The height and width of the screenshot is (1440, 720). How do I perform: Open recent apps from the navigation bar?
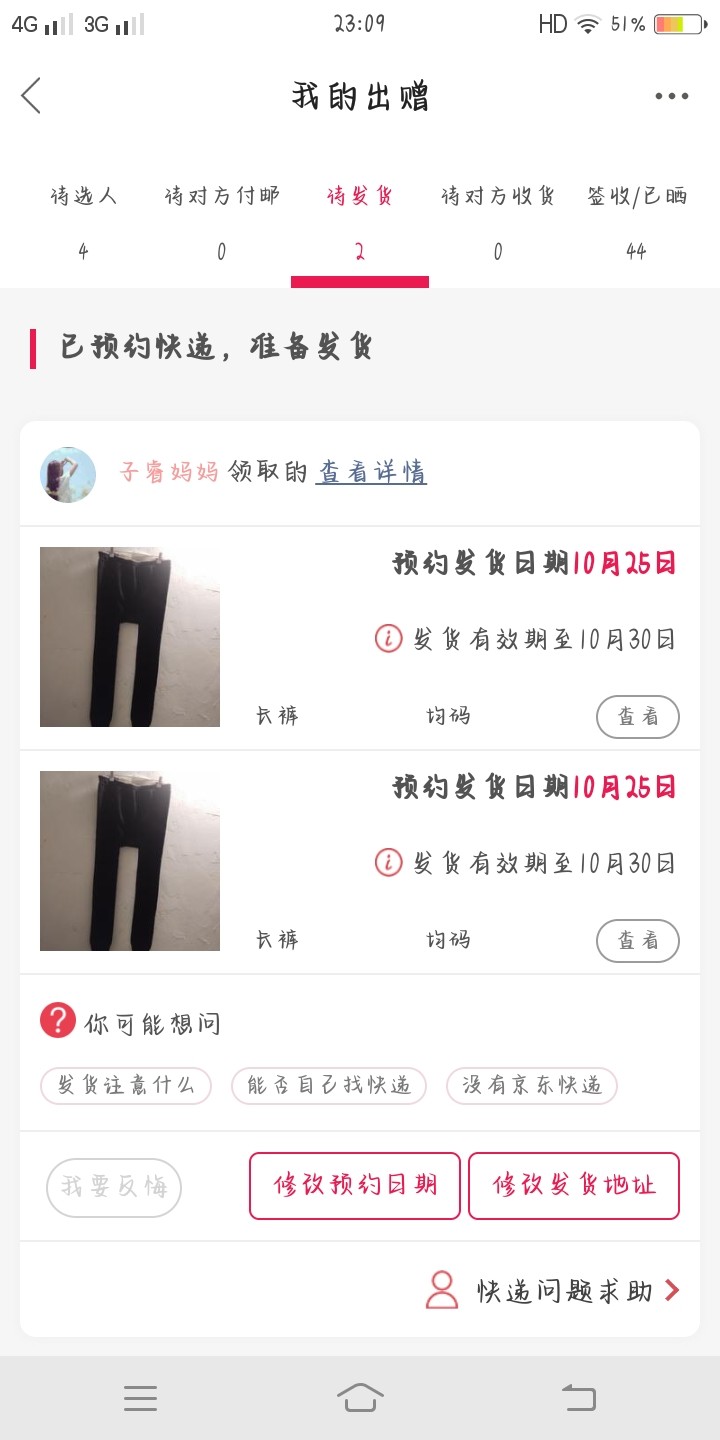(x=140, y=1397)
